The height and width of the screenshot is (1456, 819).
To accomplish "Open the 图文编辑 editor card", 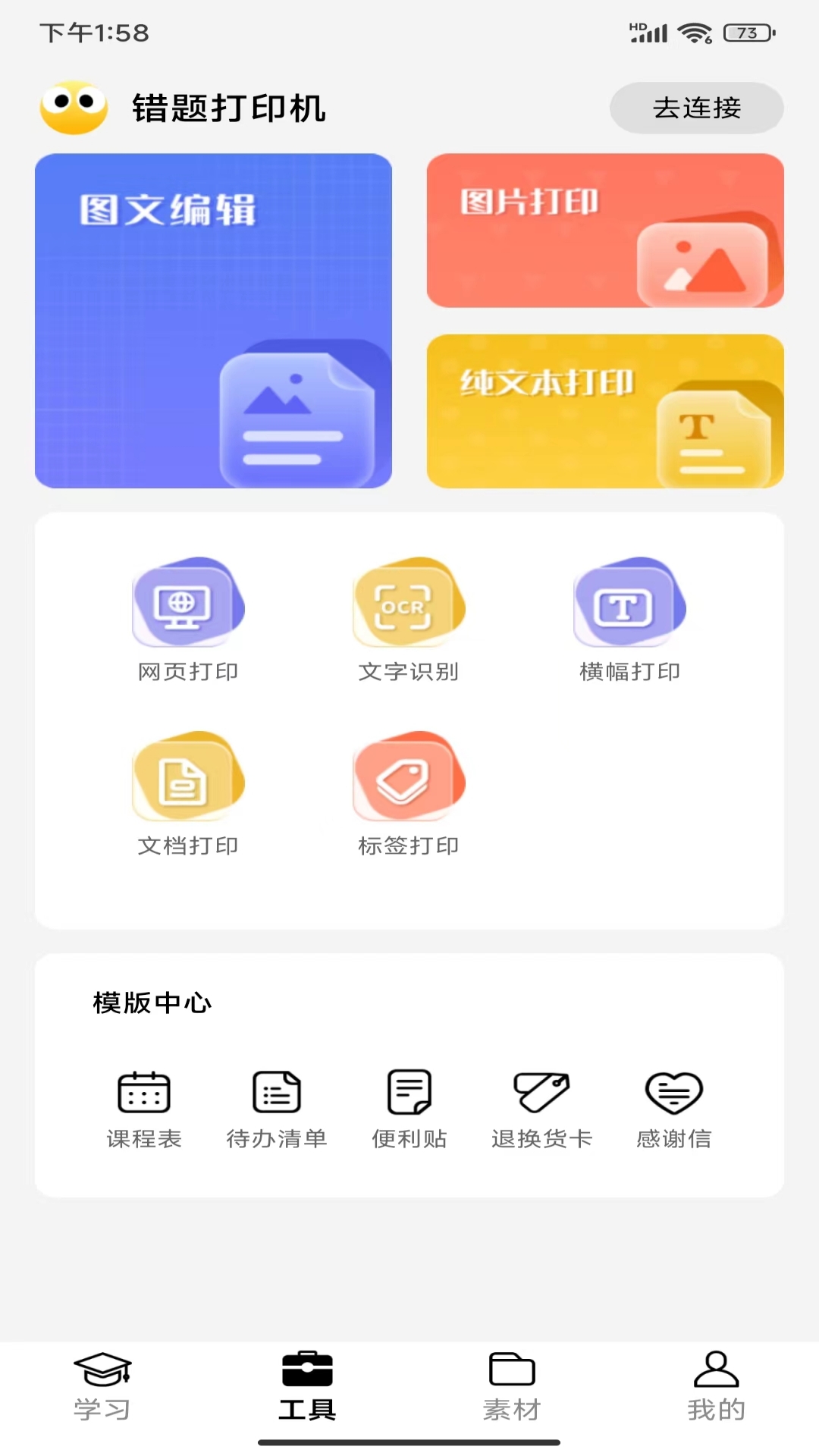I will (x=213, y=321).
